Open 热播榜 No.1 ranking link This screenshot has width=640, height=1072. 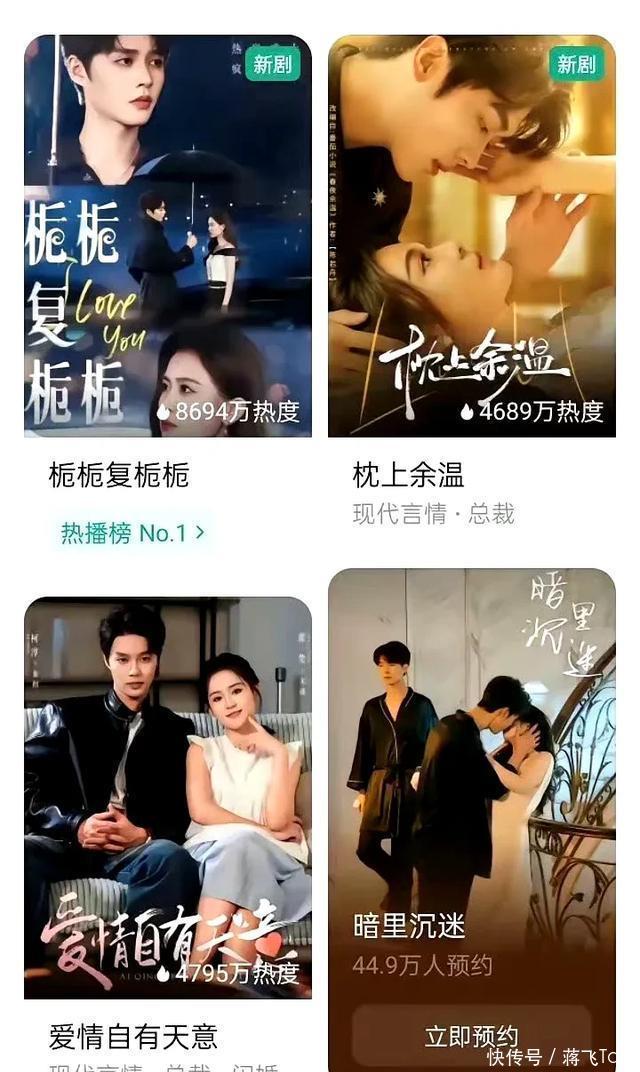point(133,533)
